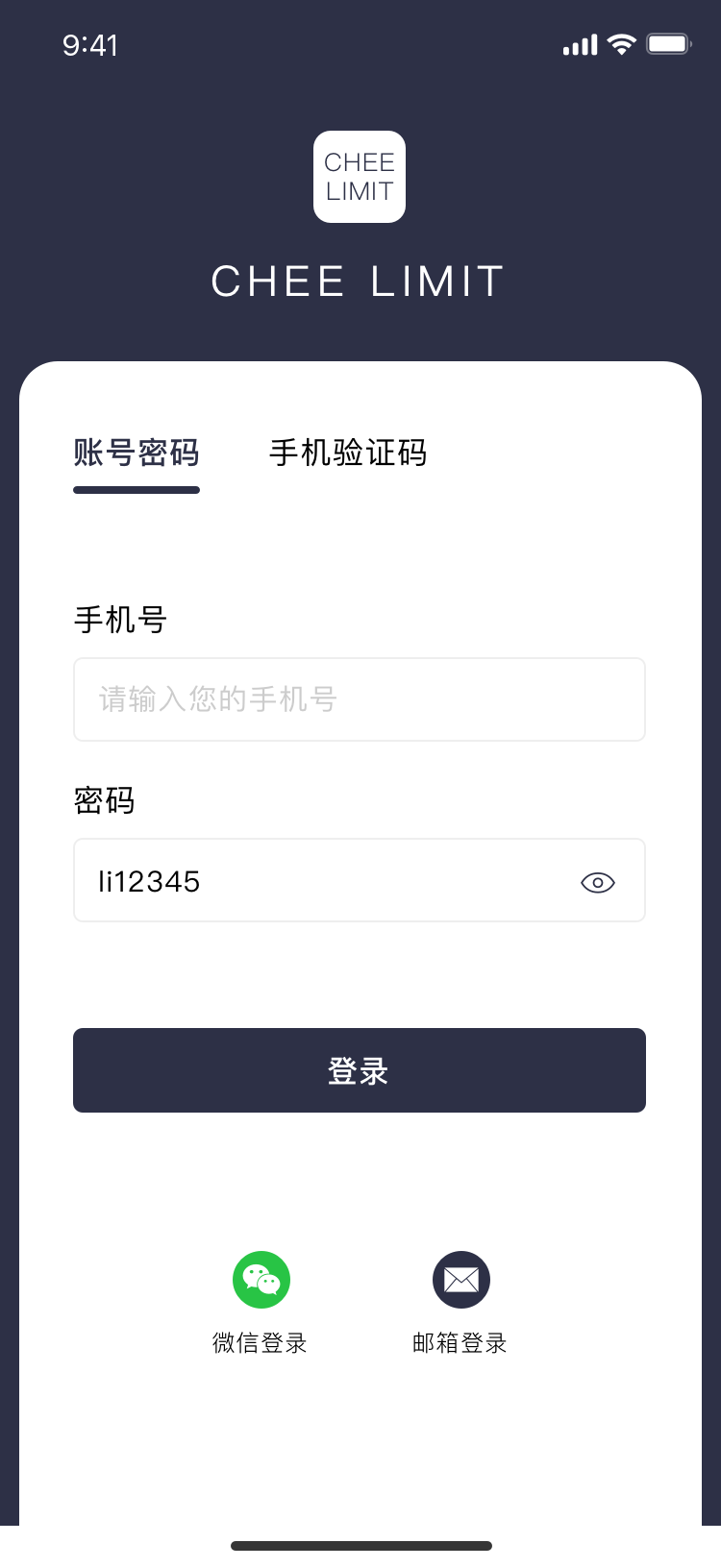
Task: Click the green chat bubble WeChat icon
Action: click(261, 1279)
